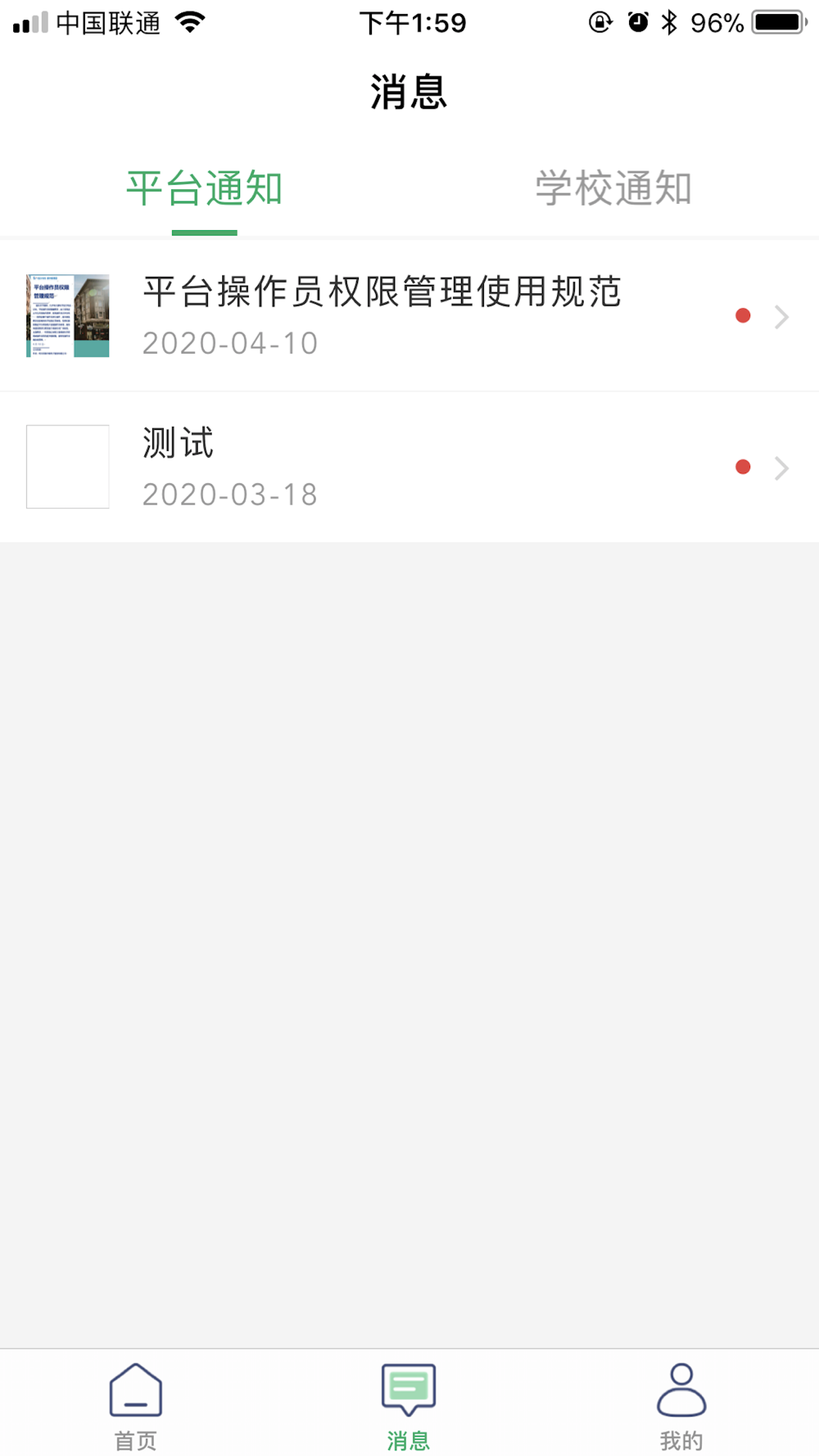Switch to the 学校通知 tab
This screenshot has height=1456, width=819.
click(x=613, y=189)
